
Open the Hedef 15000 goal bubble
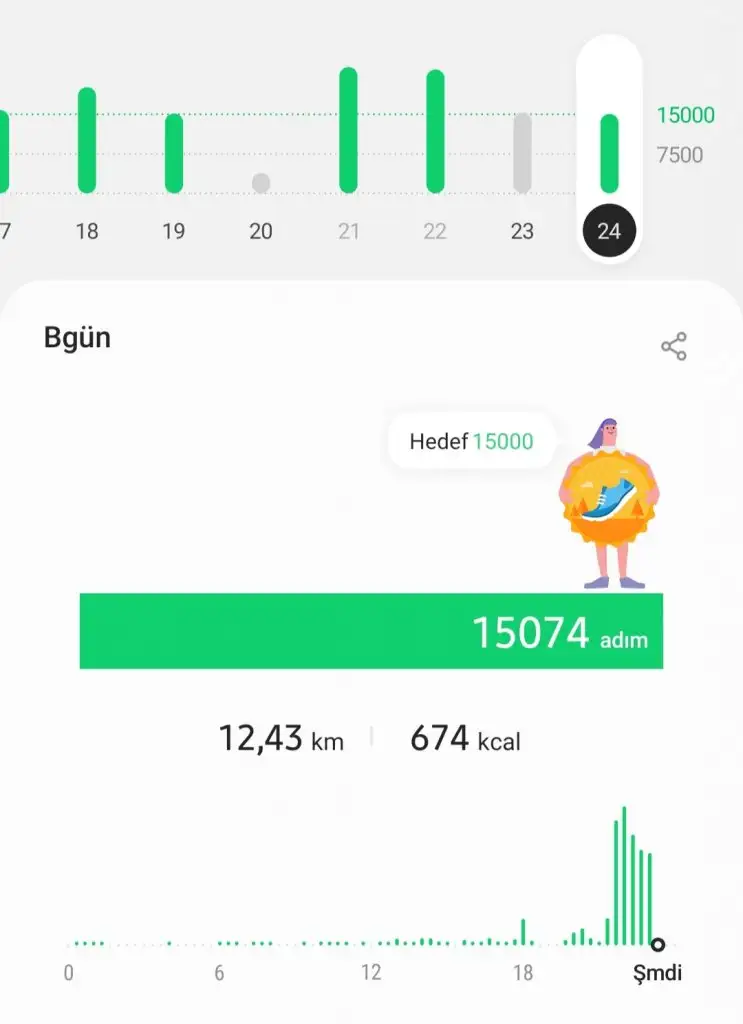point(471,441)
